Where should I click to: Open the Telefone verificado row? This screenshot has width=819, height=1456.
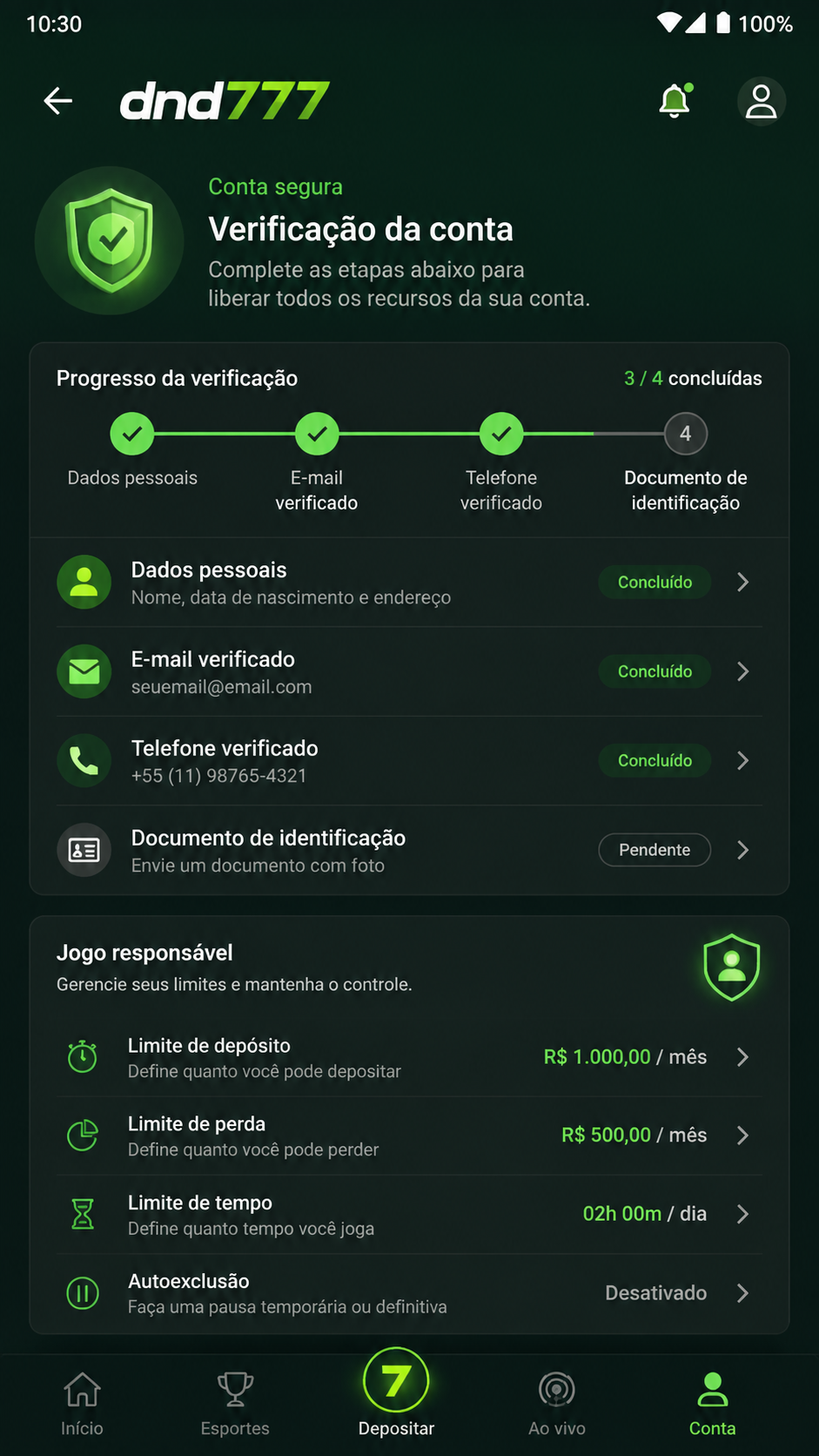pyautogui.click(x=409, y=760)
